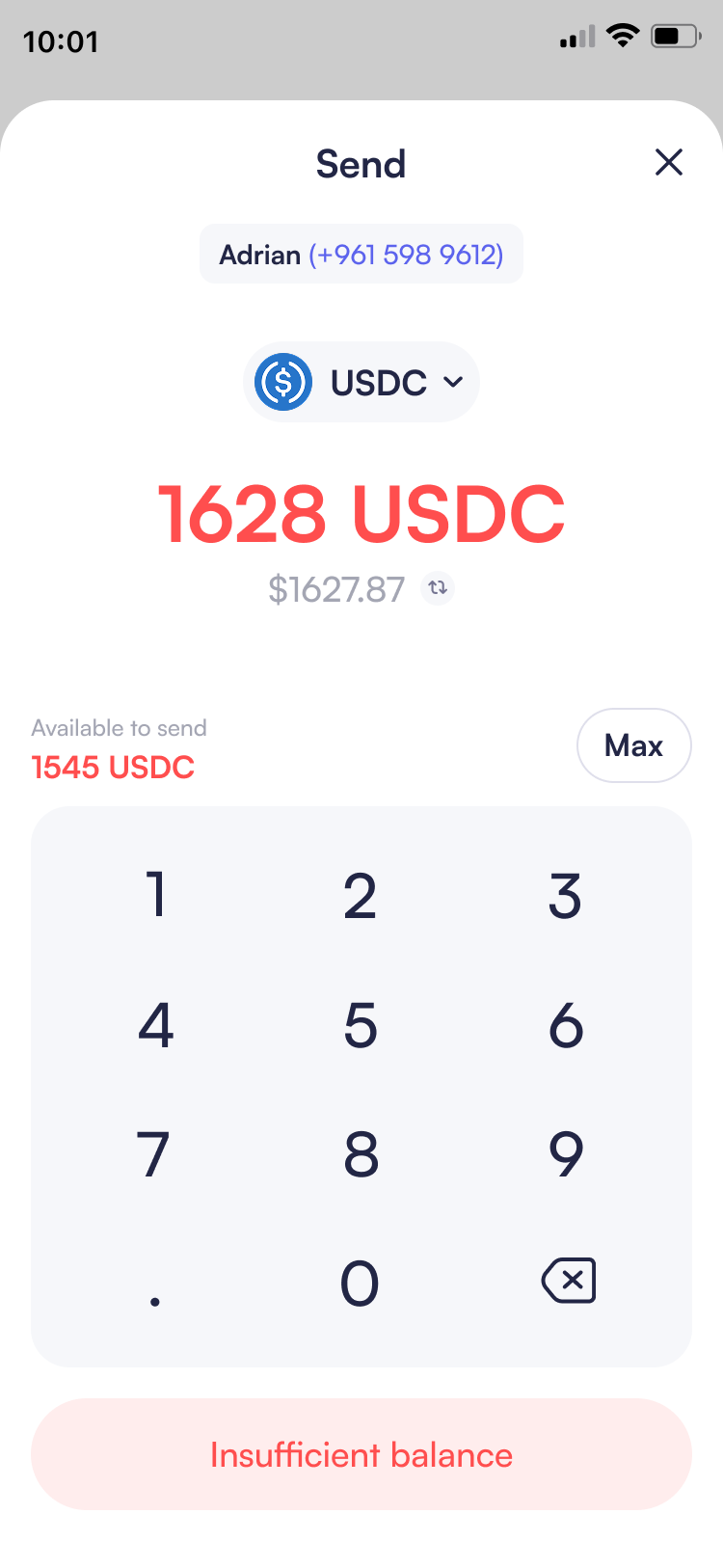Change recipient Adrian
723x1568 pixels.
pyautogui.click(x=361, y=255)
